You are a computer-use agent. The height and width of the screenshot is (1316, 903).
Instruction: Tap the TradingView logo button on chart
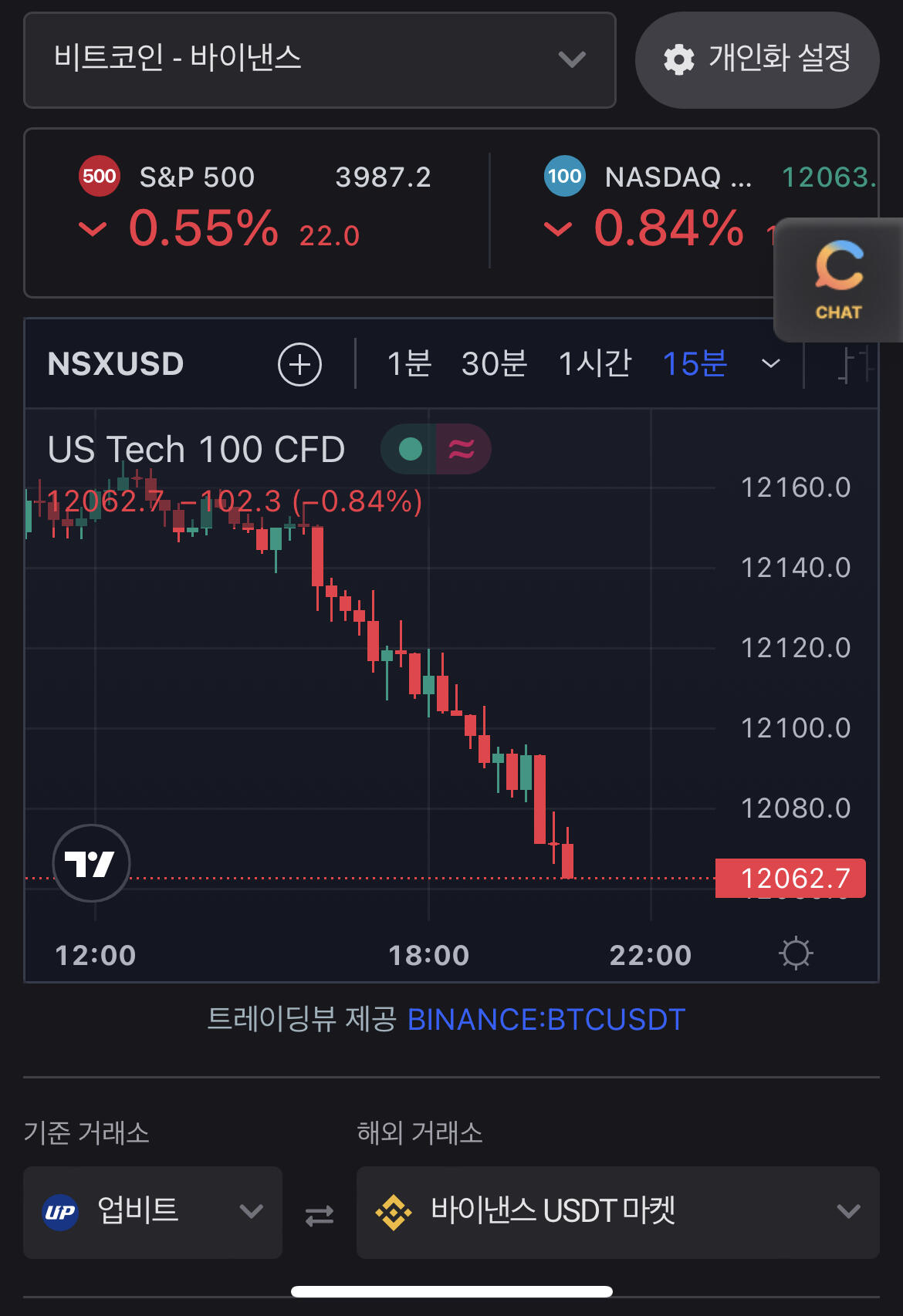[91, 863]
